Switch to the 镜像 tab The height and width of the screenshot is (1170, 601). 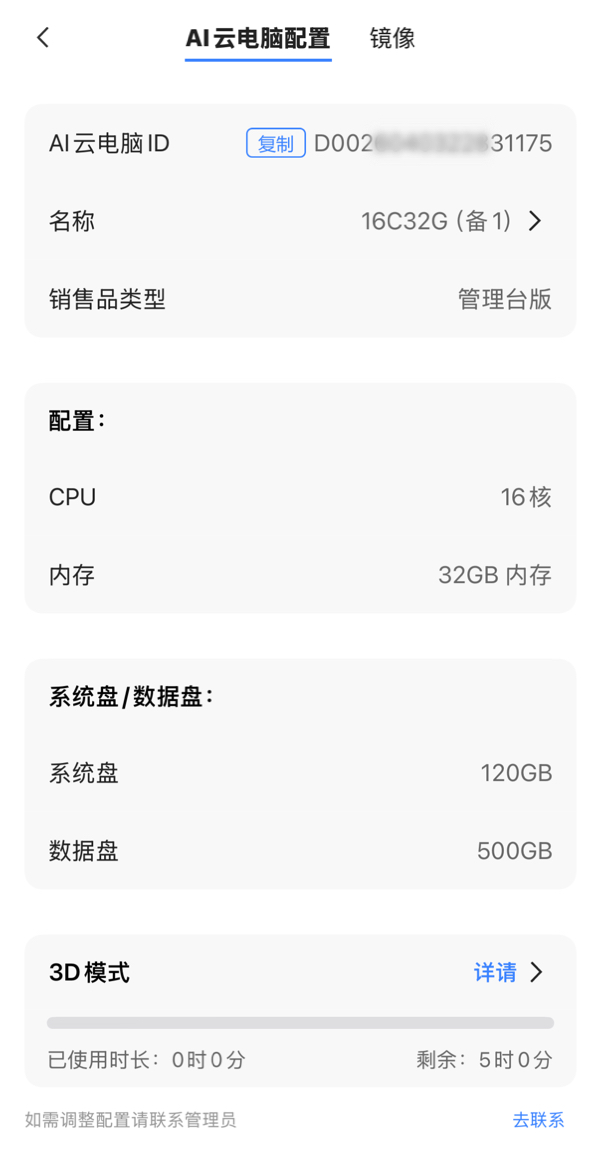[x=392, y=39]
